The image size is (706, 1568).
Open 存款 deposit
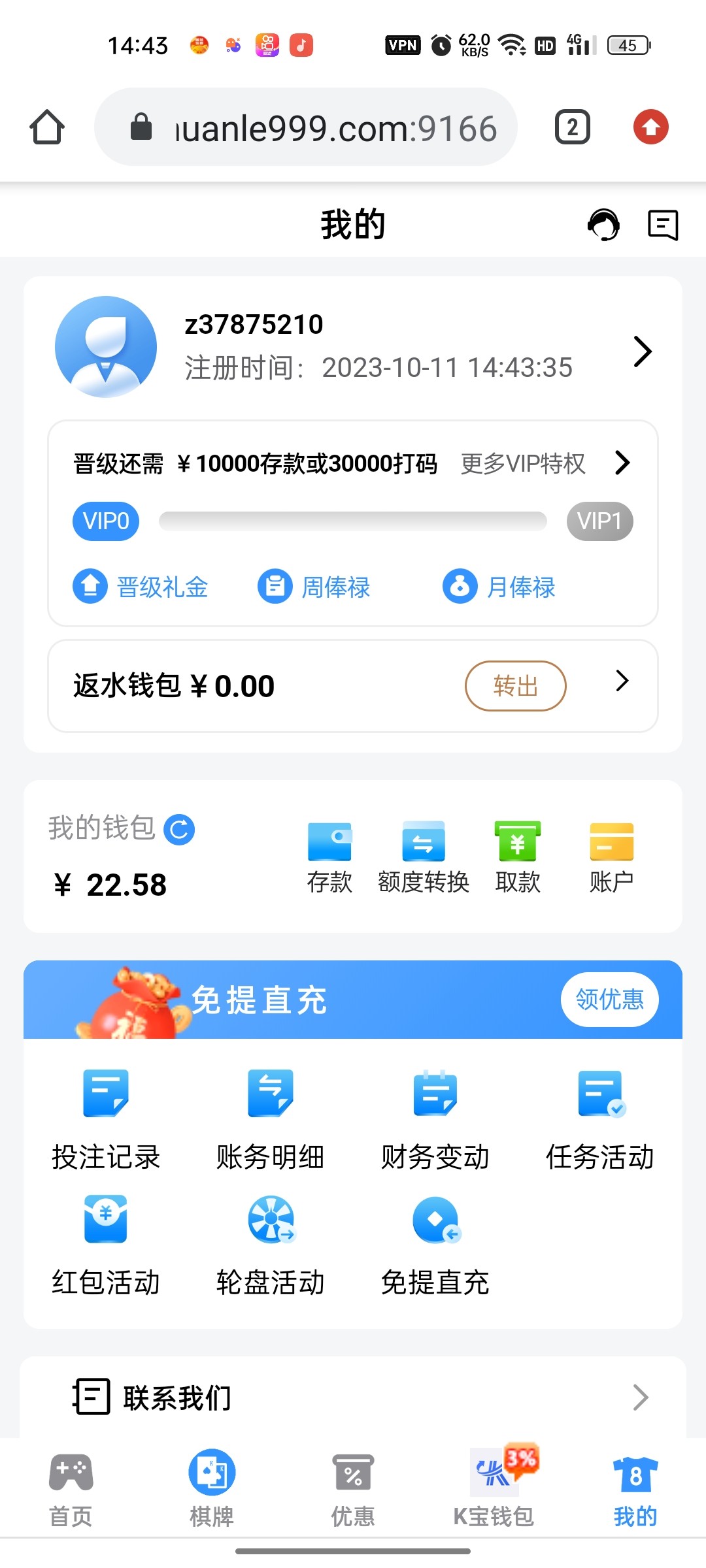tap(329, 857)
